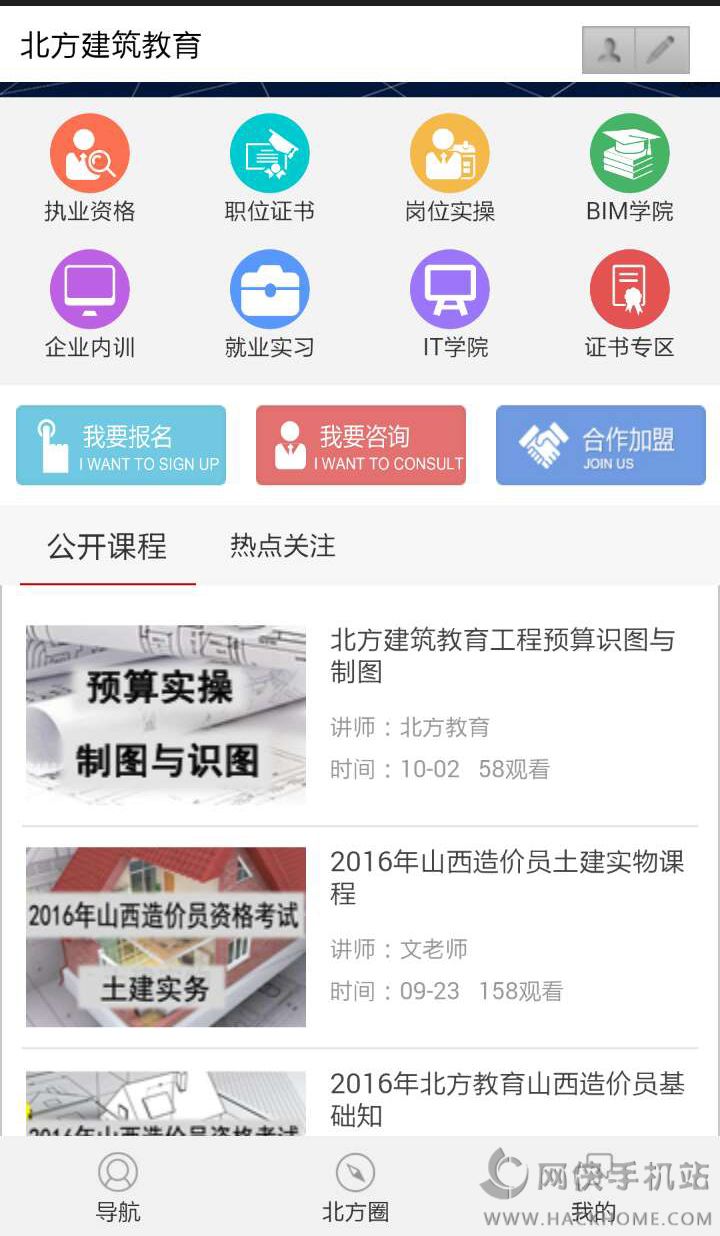
Task: Switch to 北方圈 bottom tab
Action: coord(355,1187)
